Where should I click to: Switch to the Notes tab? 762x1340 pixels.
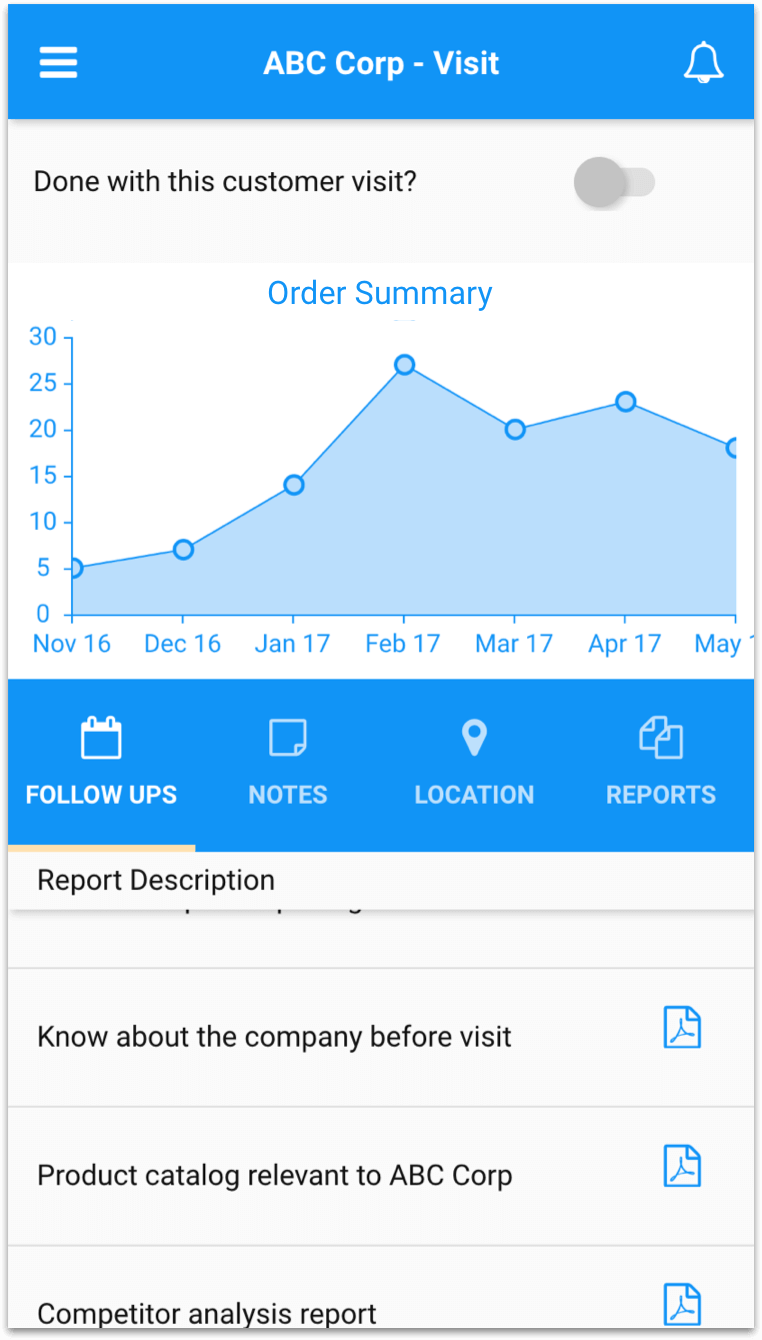[x=288, y=765]
